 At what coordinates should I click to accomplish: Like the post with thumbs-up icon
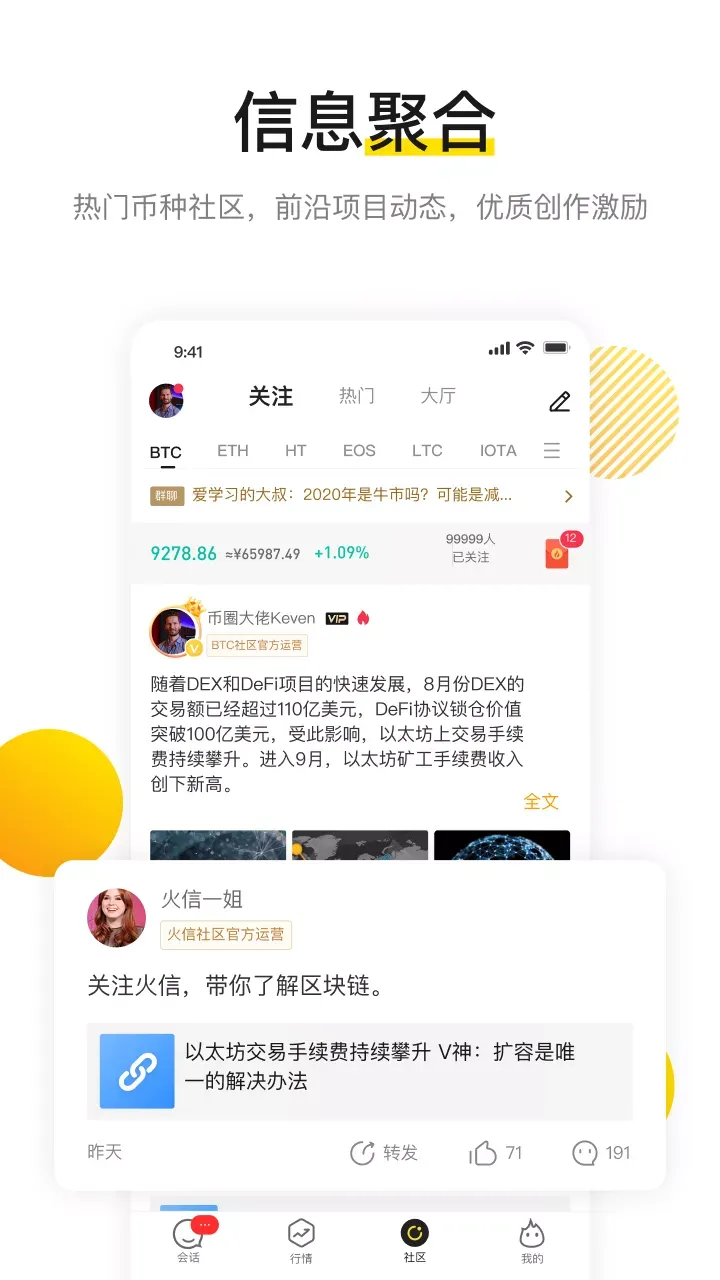pos(482,1152)
